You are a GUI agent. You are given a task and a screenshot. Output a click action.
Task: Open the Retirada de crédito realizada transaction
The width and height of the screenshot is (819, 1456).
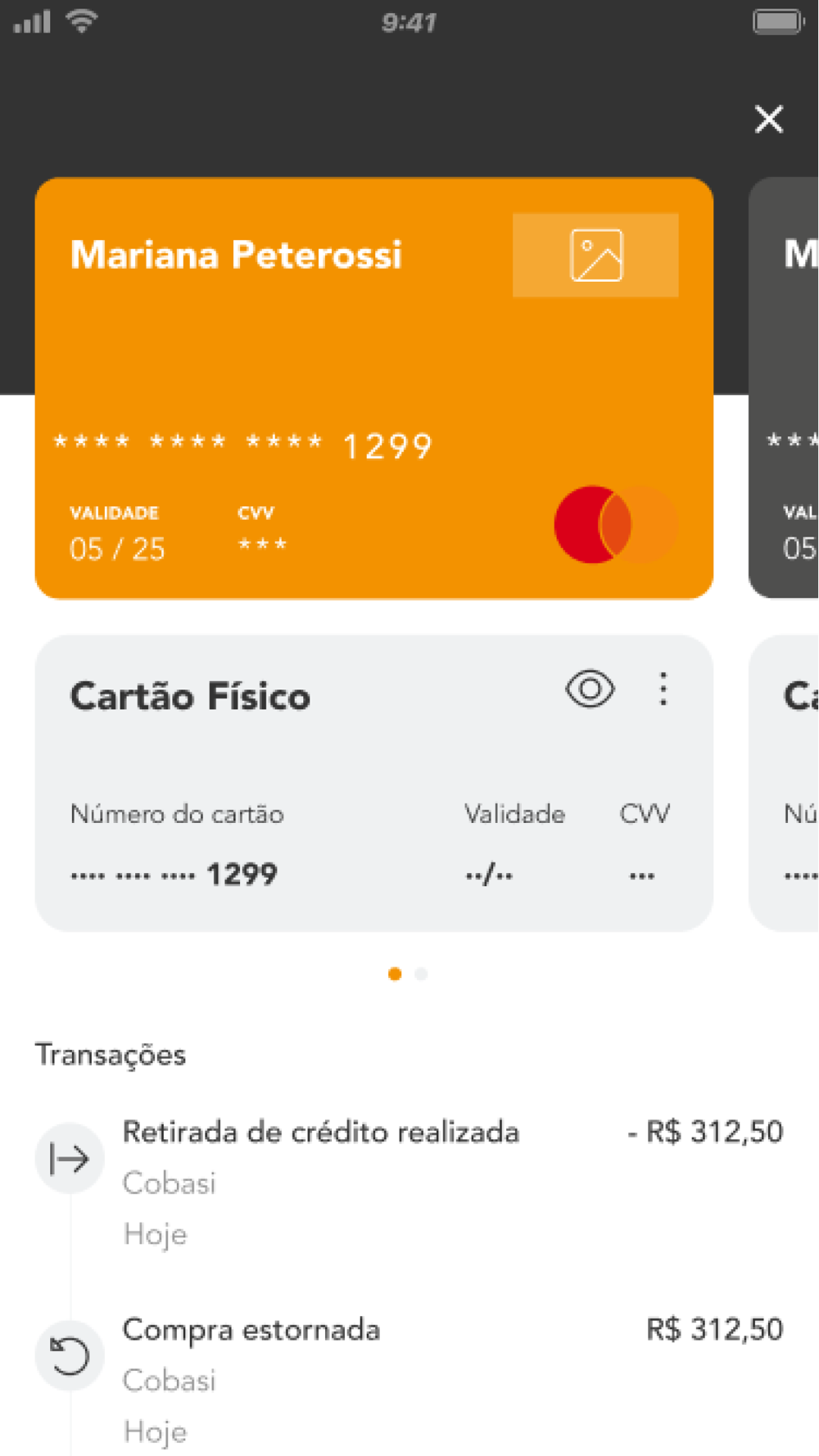tap(409, 1182)
